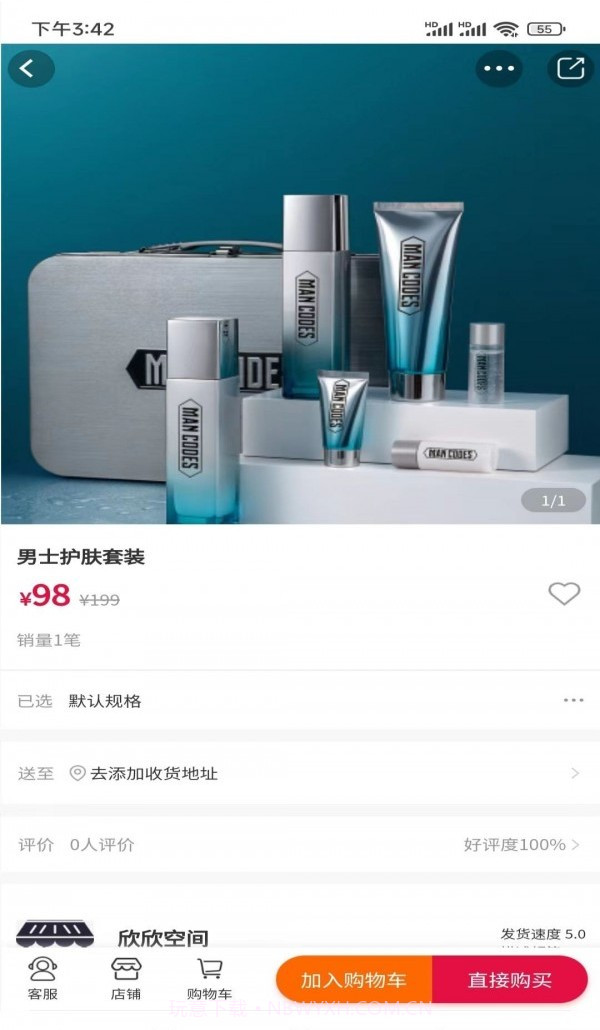Open 去添加收货地址 to add a delivery address
Screen dimensions: 600x1030
pos(300,773)
